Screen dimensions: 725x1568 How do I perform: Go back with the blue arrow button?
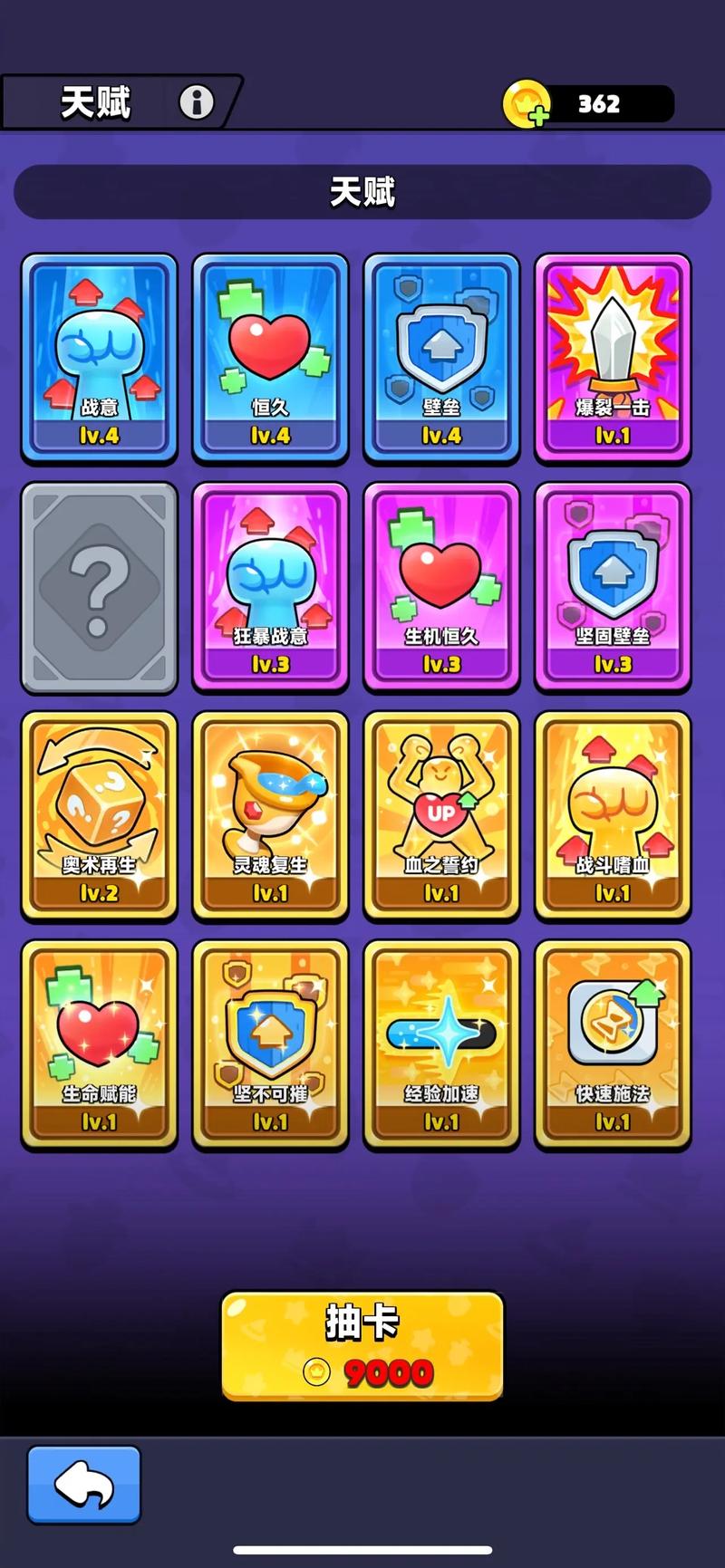[84, 1485]
